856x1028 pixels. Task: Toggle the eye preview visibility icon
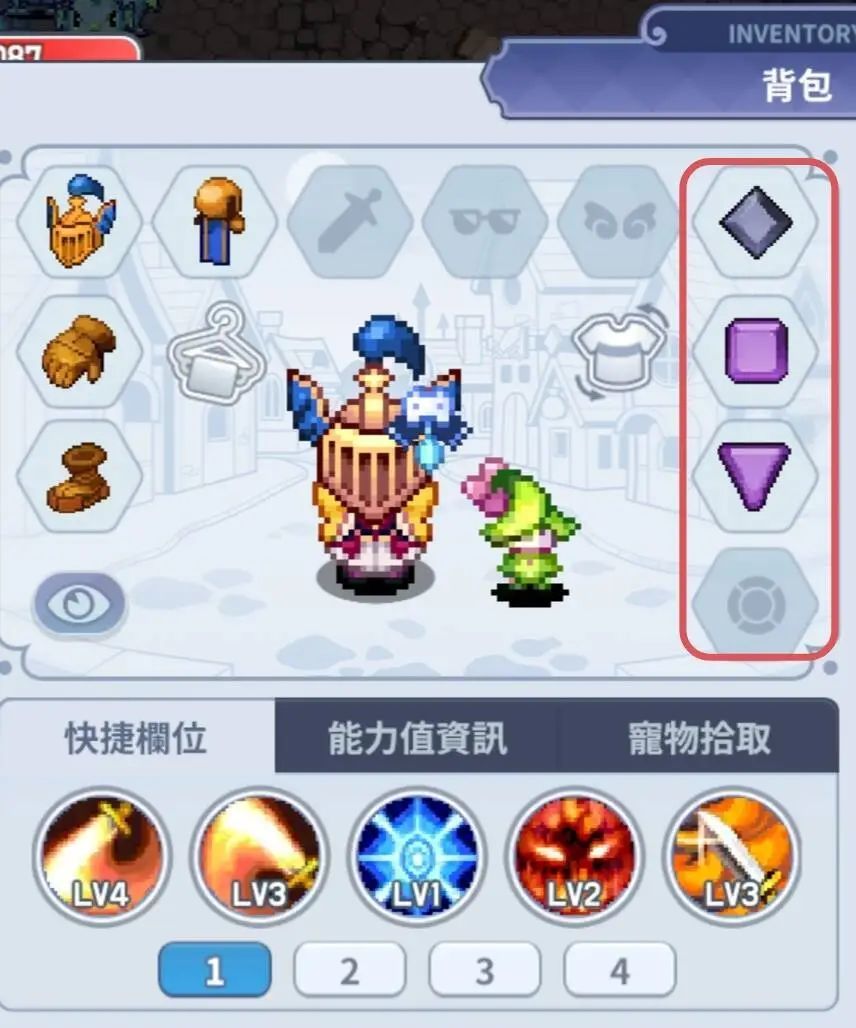click(x=78, y=602)
